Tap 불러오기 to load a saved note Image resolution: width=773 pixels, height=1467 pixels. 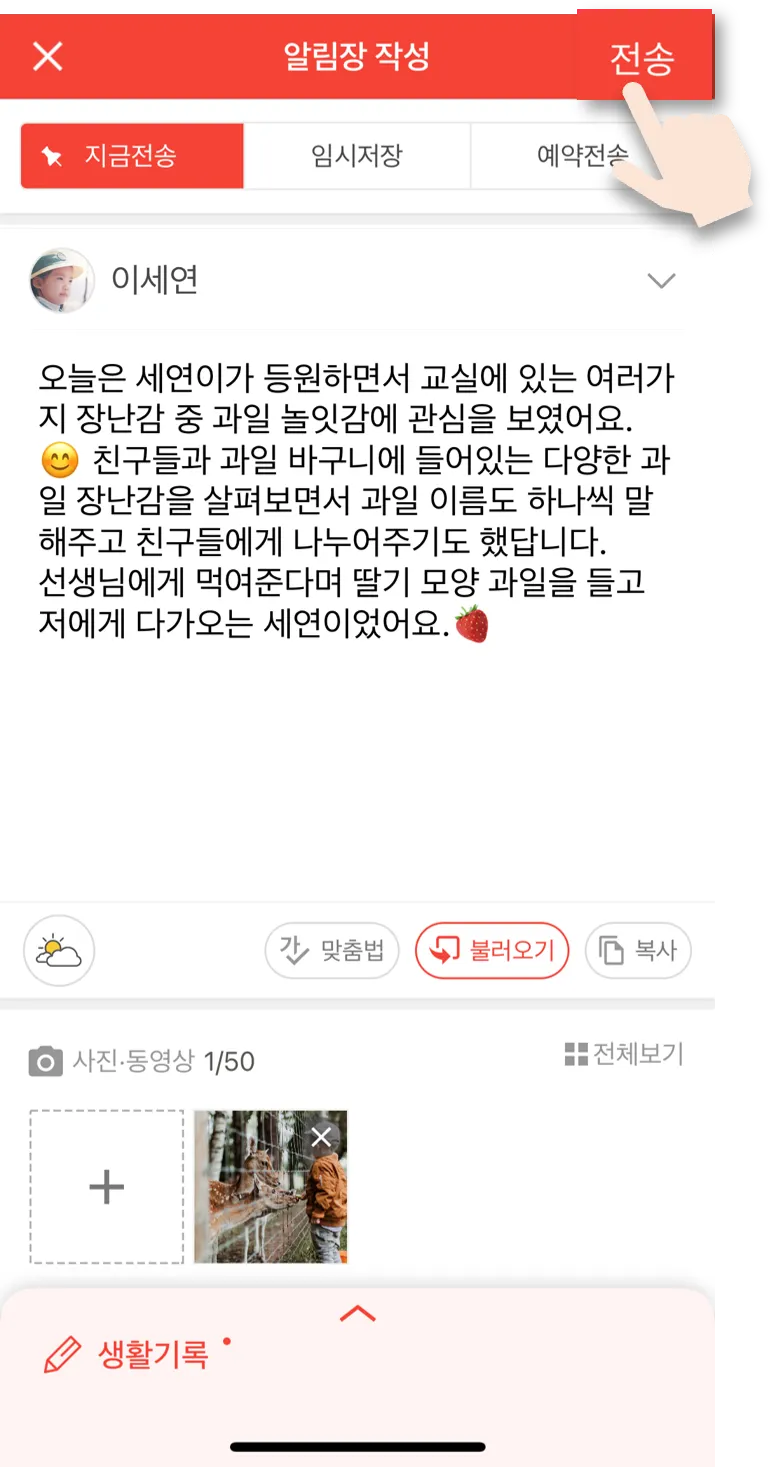[492, 950]
